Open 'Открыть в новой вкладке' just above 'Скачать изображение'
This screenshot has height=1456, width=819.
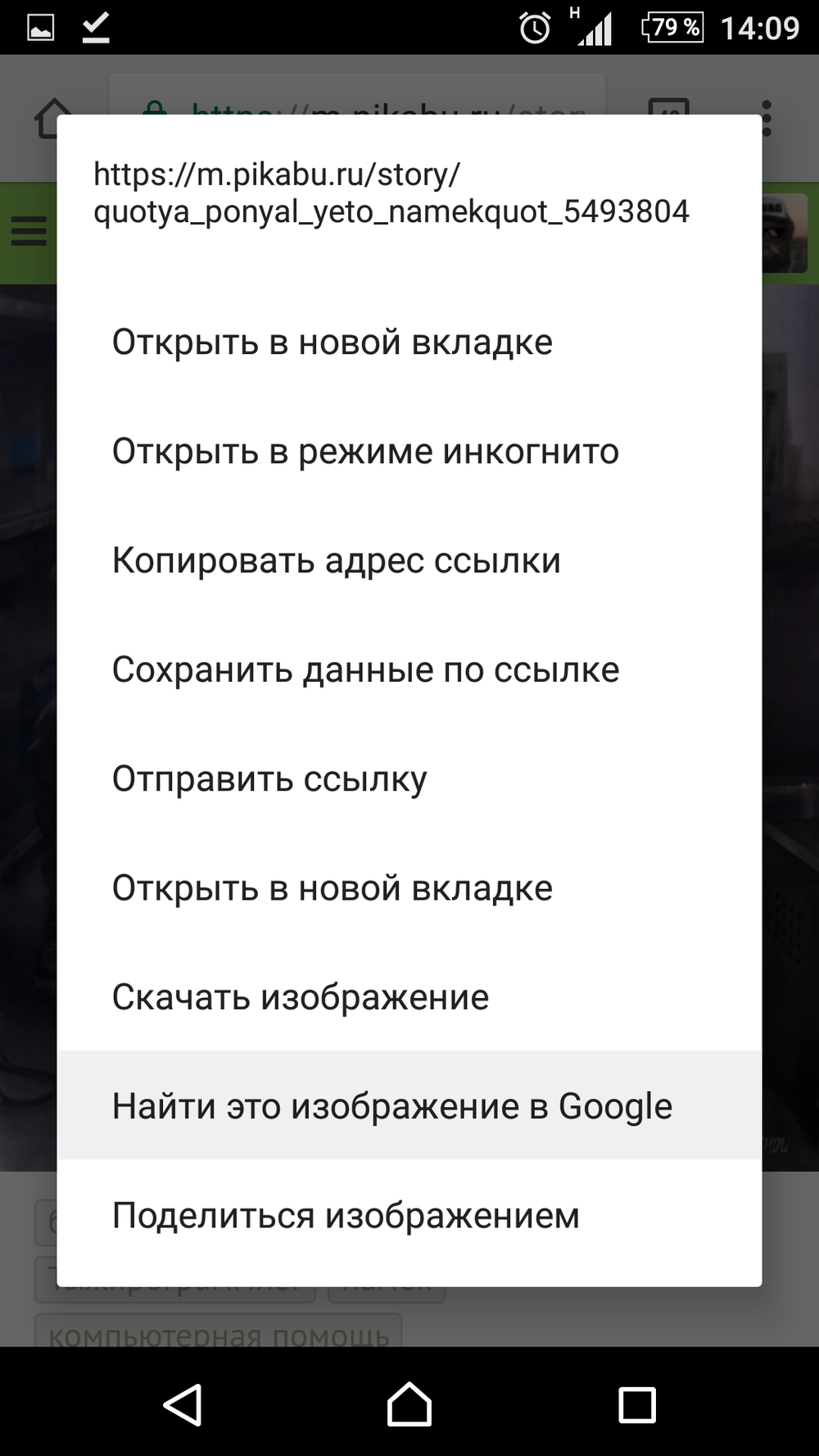(332, 887)
